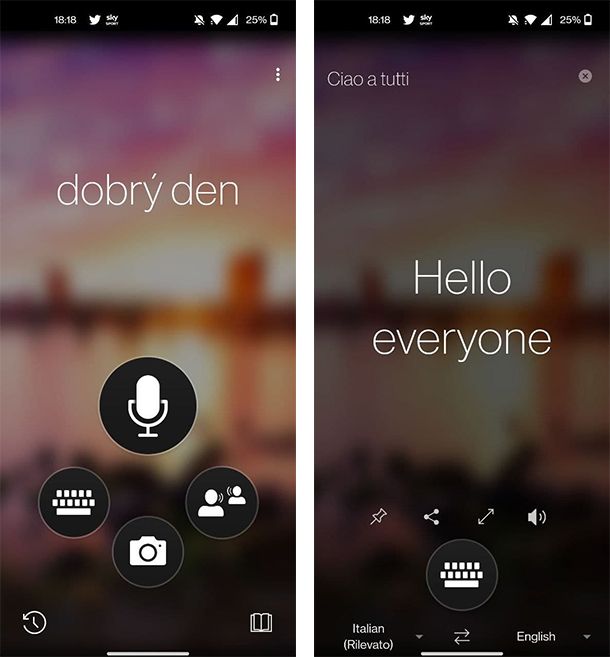Image resolution: width=610 pixels, height=657 pixels.
Task: Clear the text Ciao a tutti
Action: click(585, 76)
